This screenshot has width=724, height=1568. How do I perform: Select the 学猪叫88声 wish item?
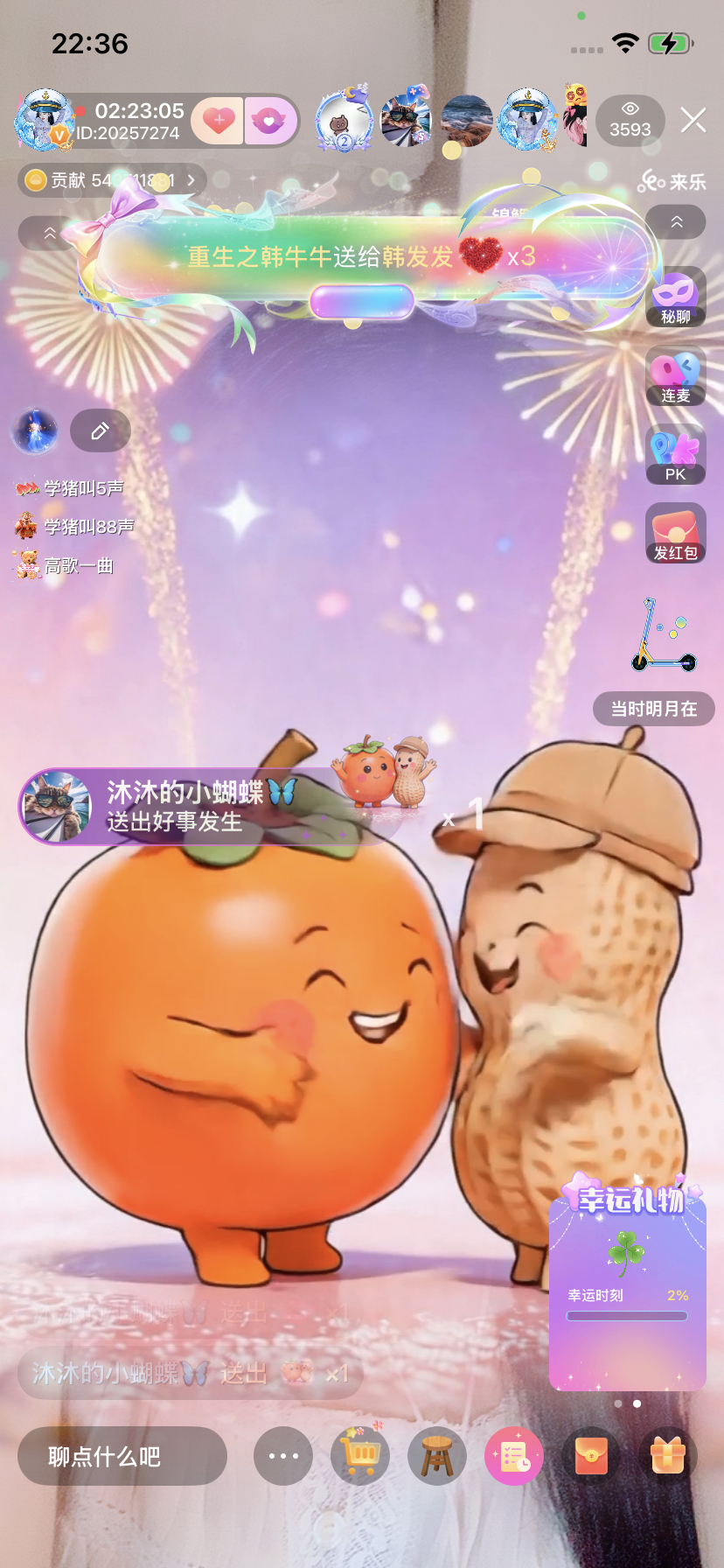[x=74, y=527]
